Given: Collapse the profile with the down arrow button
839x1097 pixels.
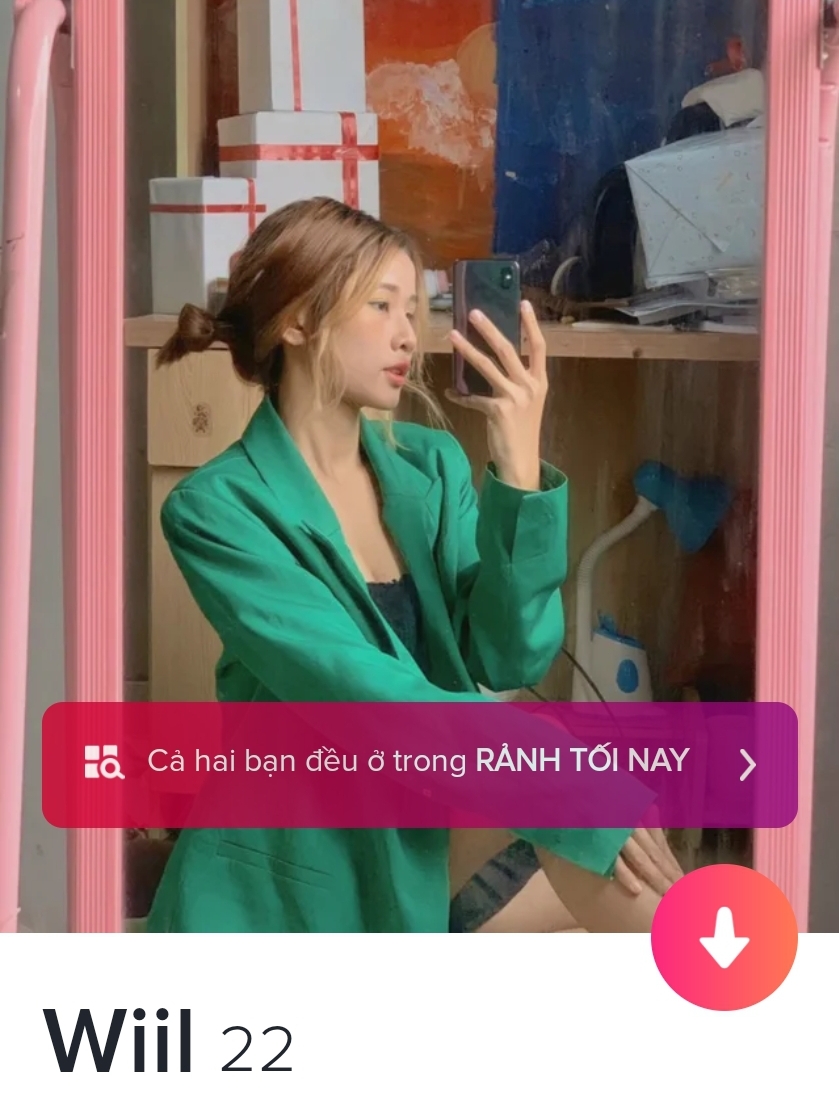Looking at the screenshot, I should point(724,938).
